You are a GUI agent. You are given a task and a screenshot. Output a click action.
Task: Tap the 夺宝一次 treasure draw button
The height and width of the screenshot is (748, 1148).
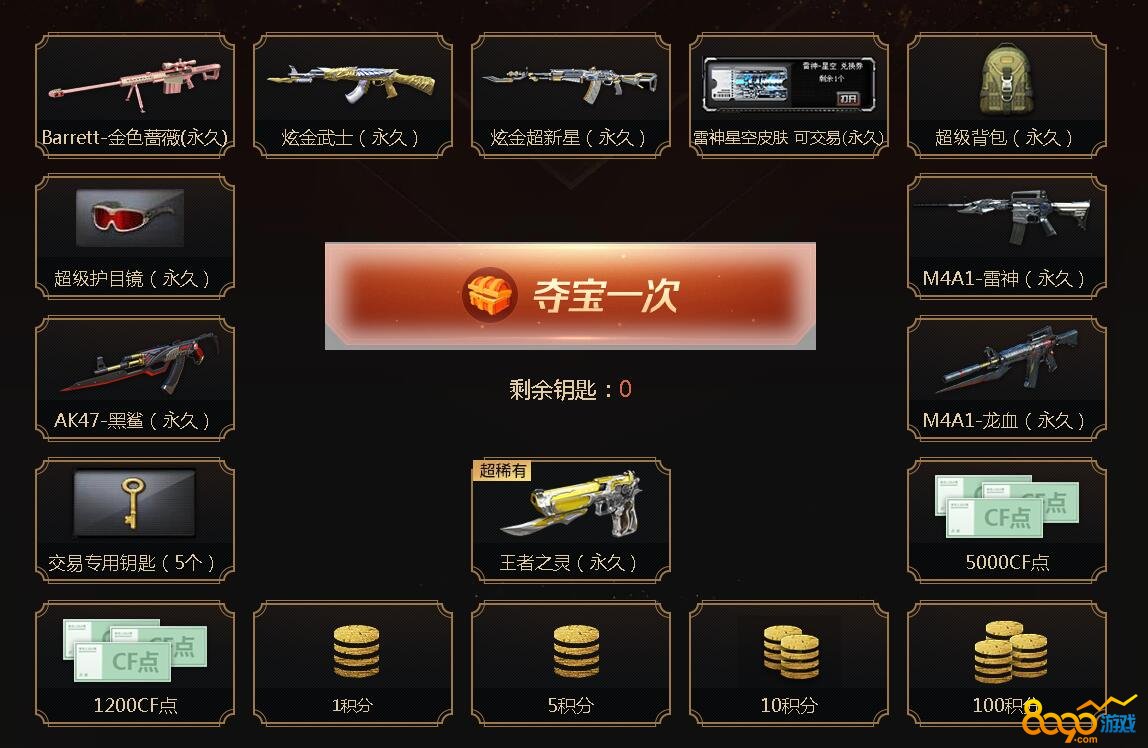(570, 295)
